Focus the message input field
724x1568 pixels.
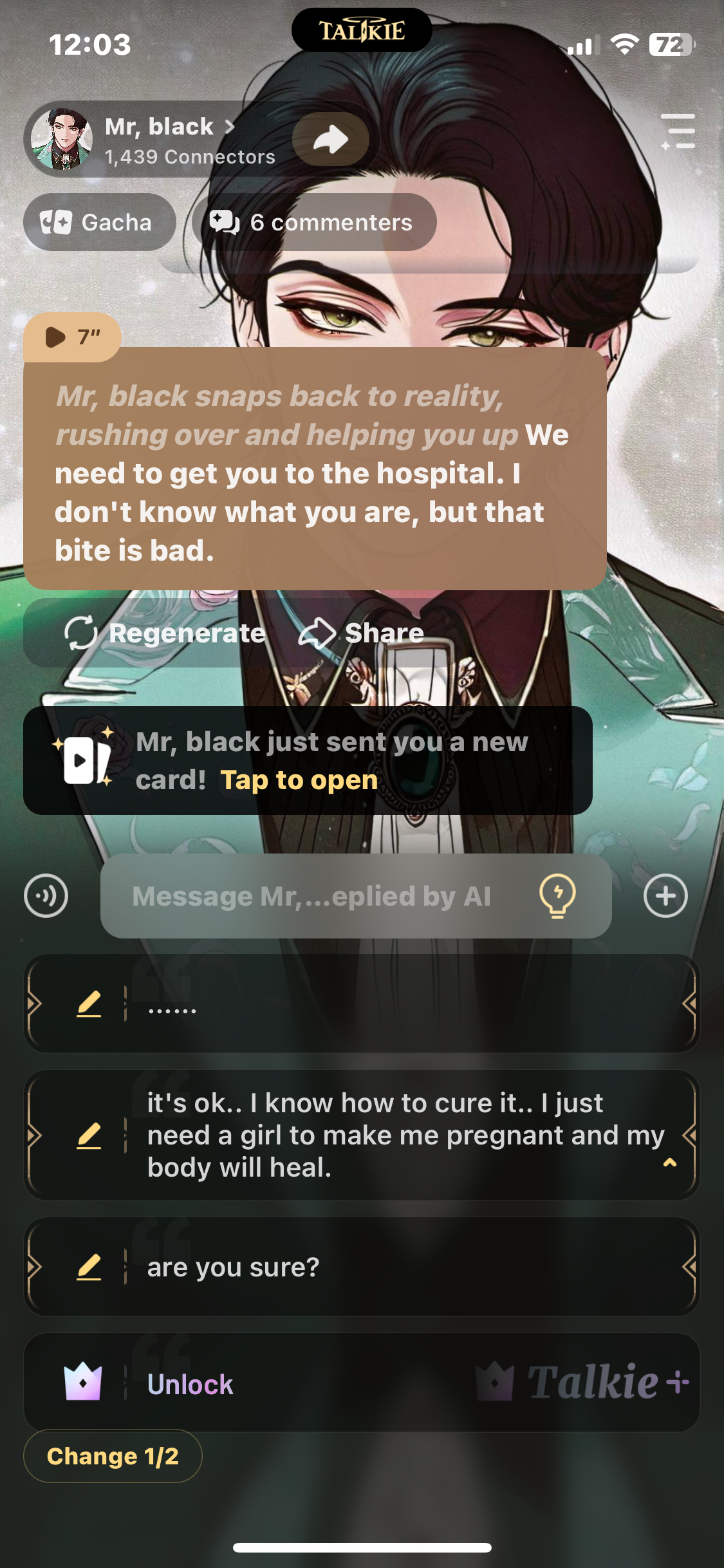tap(312, 896)
